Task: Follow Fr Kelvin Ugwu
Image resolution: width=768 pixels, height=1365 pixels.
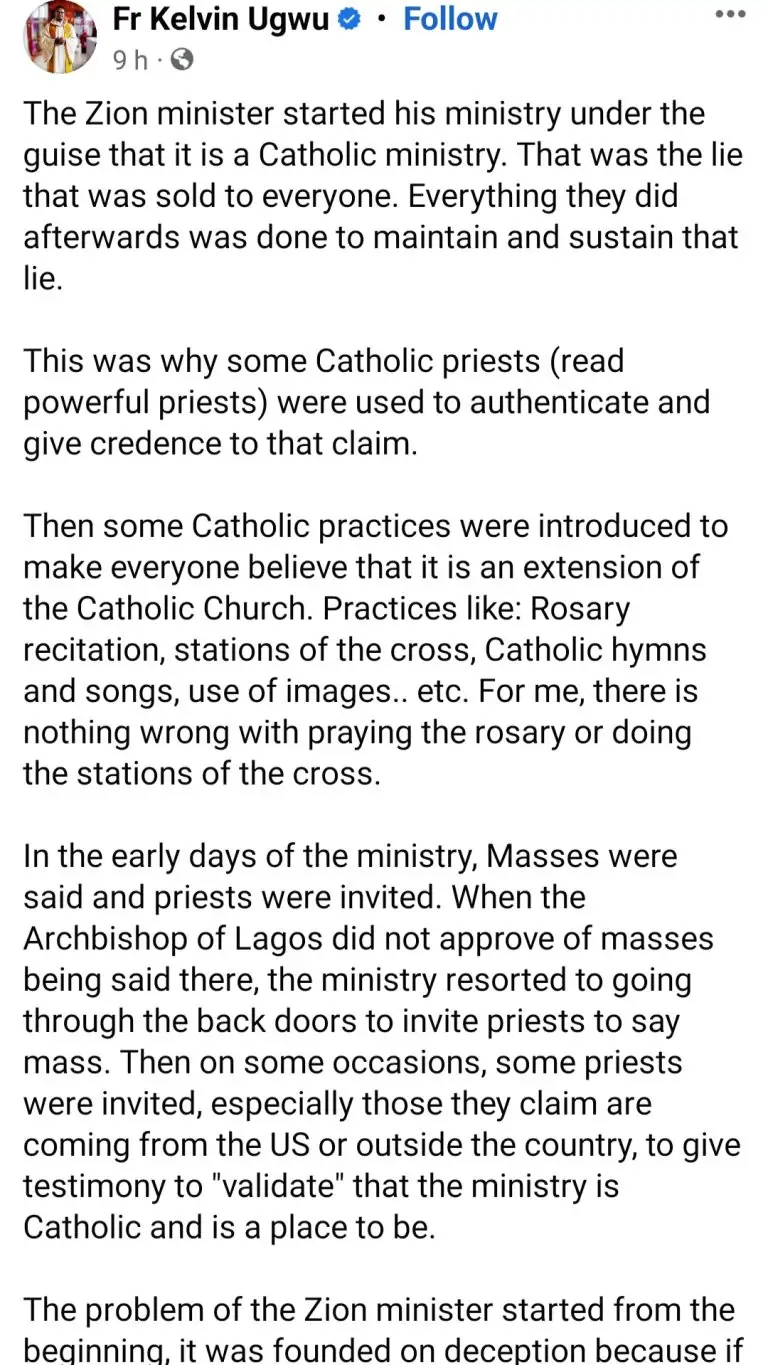Action: (x=450, y=18)
